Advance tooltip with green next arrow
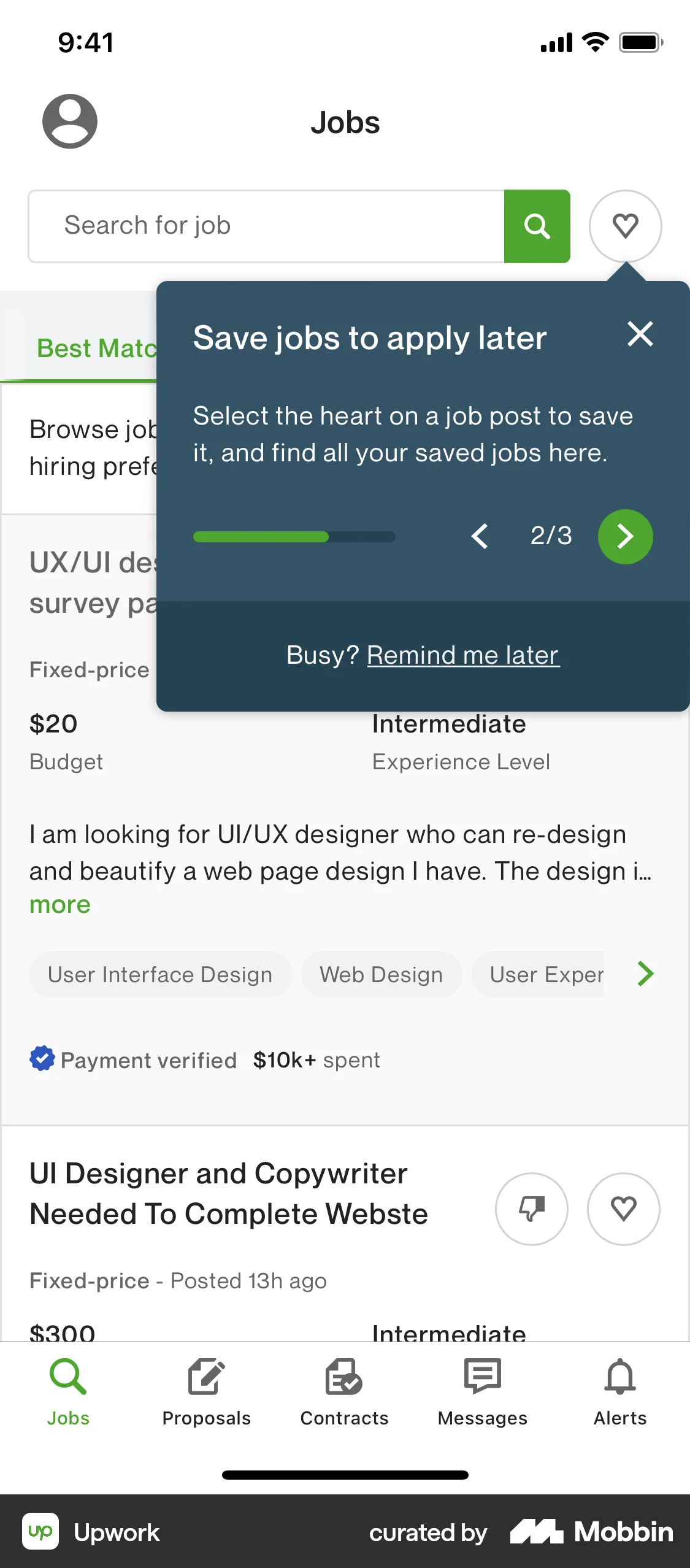The height and width of the screenshot is (1568, 690). (x=625, y=536)
